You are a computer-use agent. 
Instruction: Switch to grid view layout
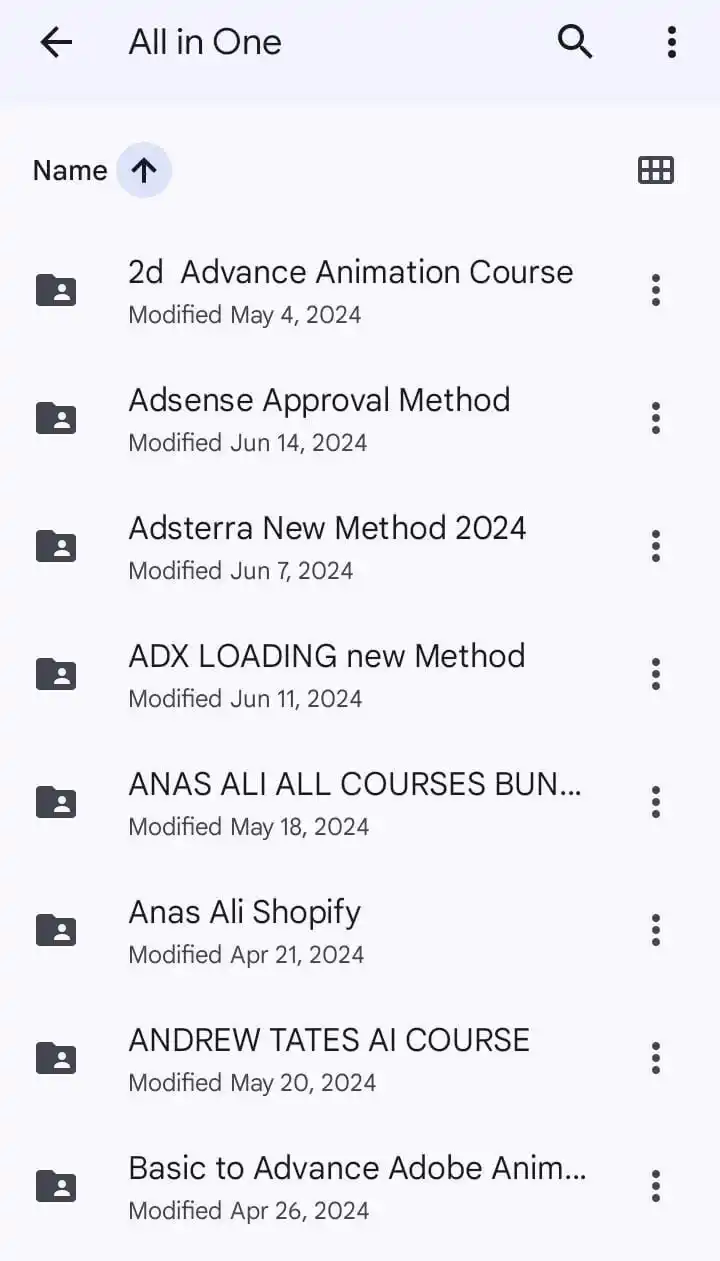point(656,170)
